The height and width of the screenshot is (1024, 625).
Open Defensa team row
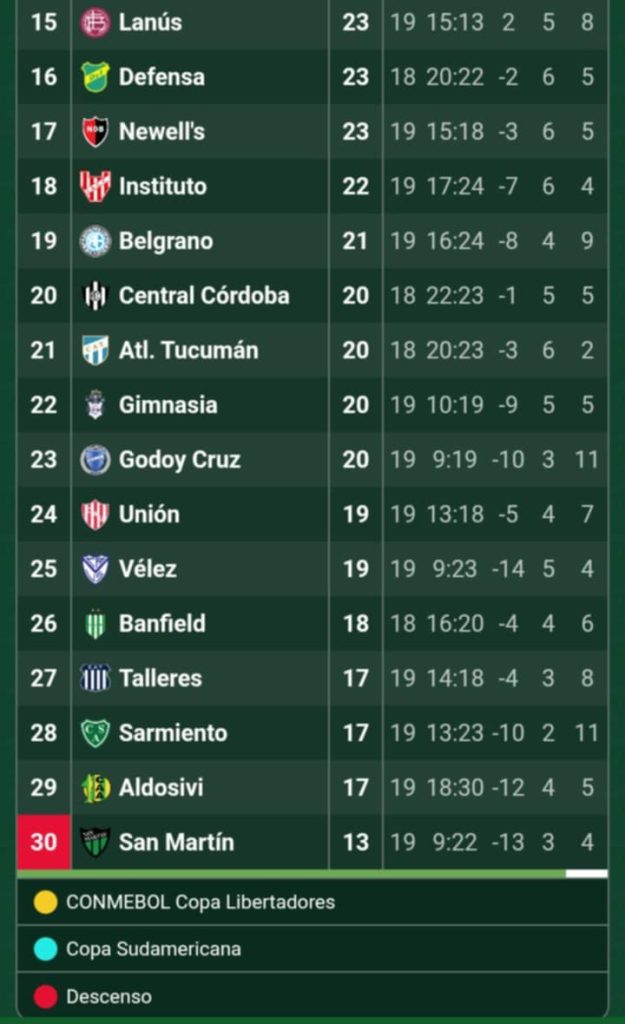161,77
